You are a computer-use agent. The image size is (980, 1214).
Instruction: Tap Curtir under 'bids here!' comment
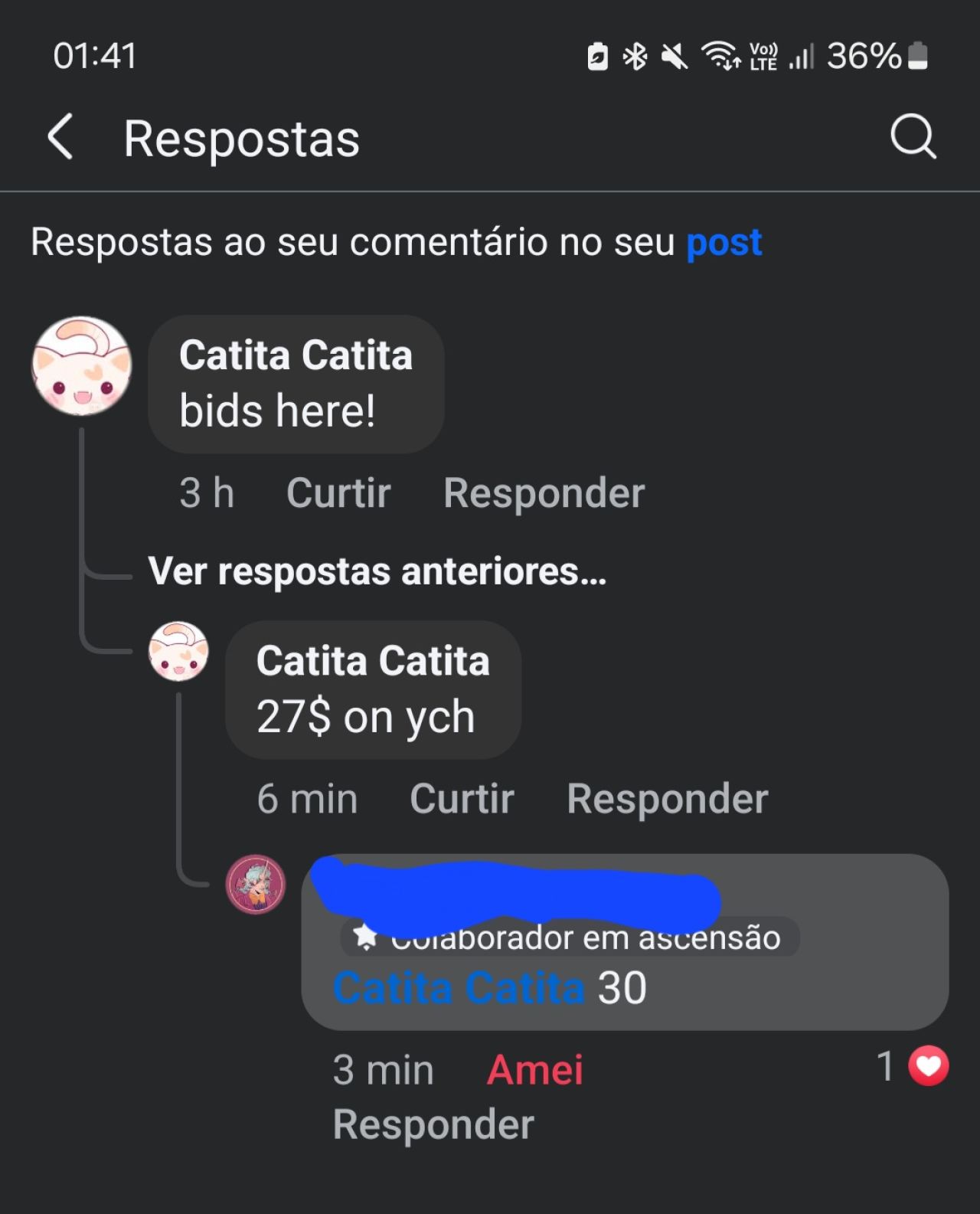338,492
